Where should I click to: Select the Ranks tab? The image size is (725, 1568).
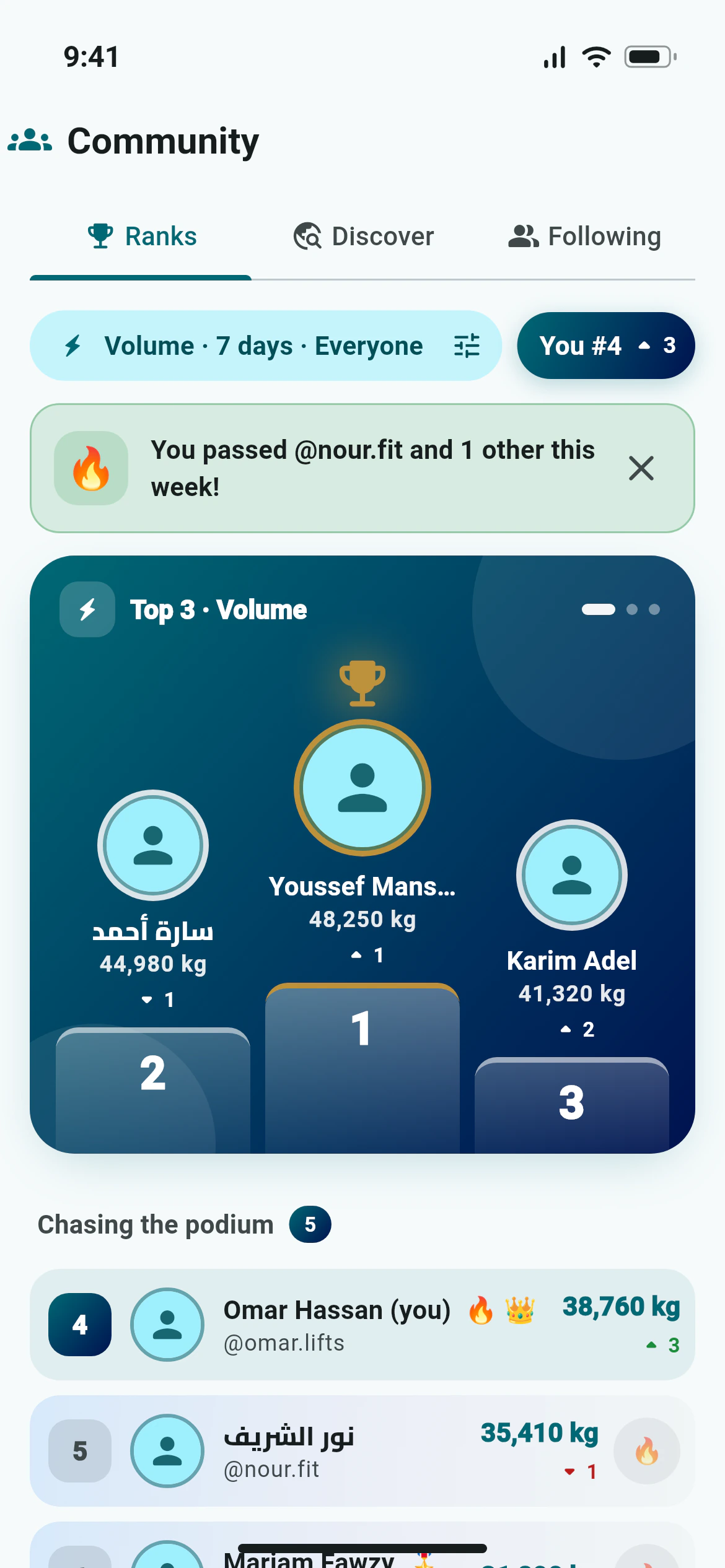pyautogui.click(x=141, y=237)
